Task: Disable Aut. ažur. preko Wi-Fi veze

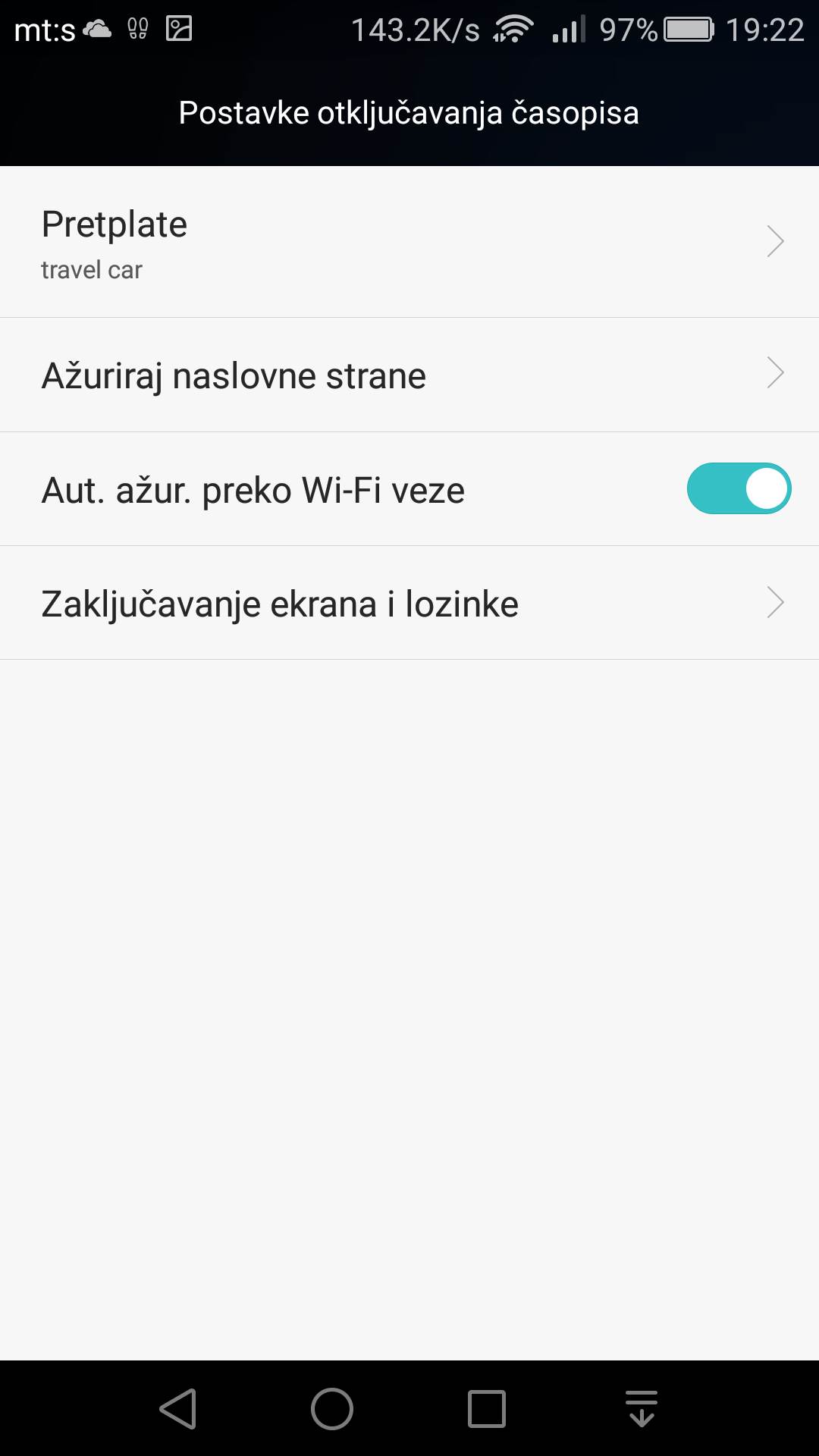Action: pyautogui.click(x=739, y=489)
